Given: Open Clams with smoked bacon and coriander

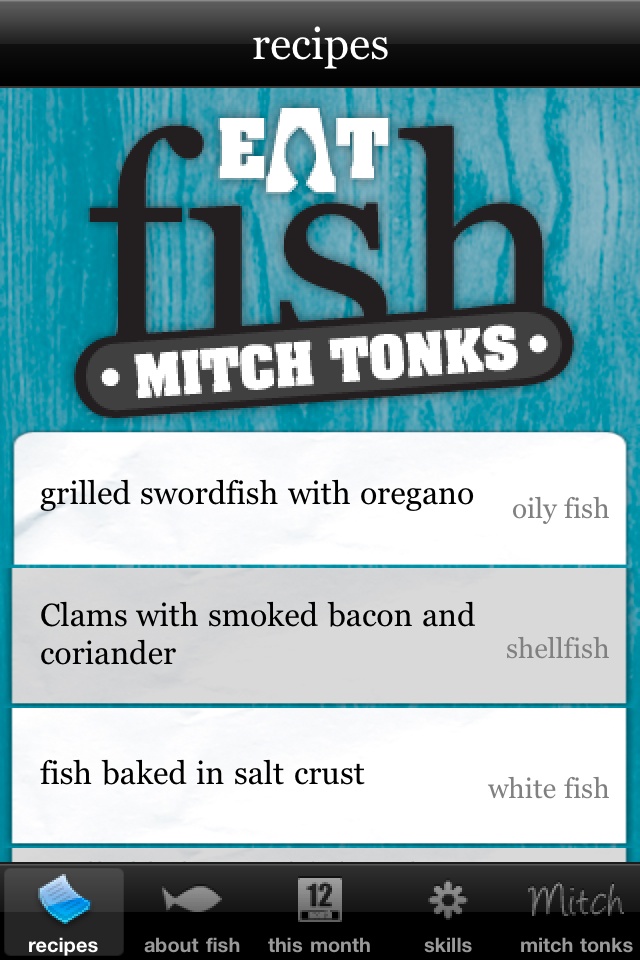Looking at the screenshot, I should tap(319, 635).
